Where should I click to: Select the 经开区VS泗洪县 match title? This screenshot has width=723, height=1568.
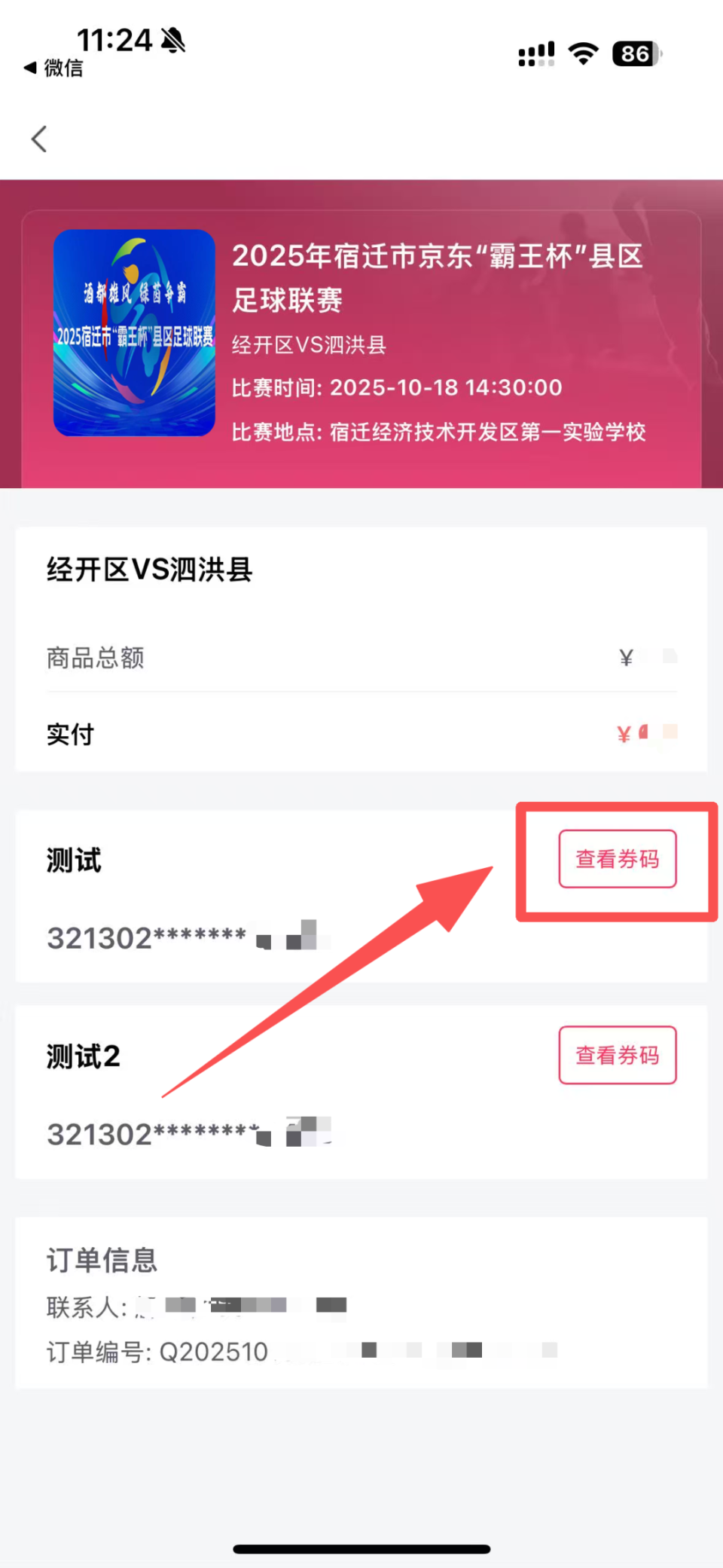pos(148,570)
